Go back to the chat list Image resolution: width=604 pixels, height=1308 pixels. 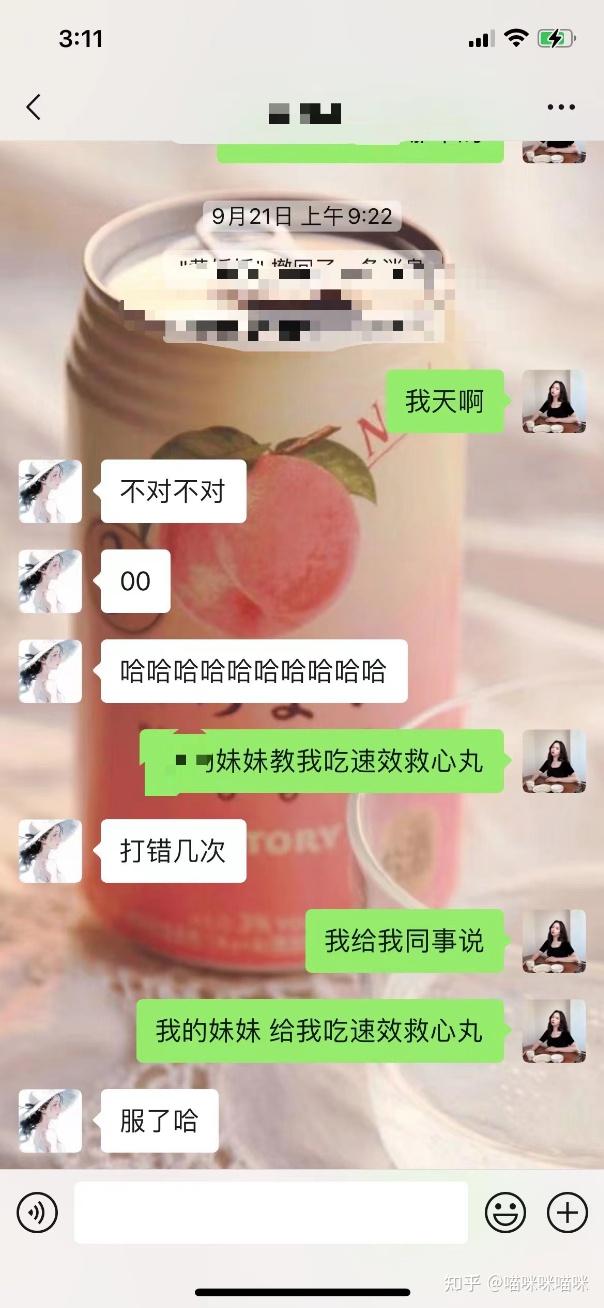[34, 107]
